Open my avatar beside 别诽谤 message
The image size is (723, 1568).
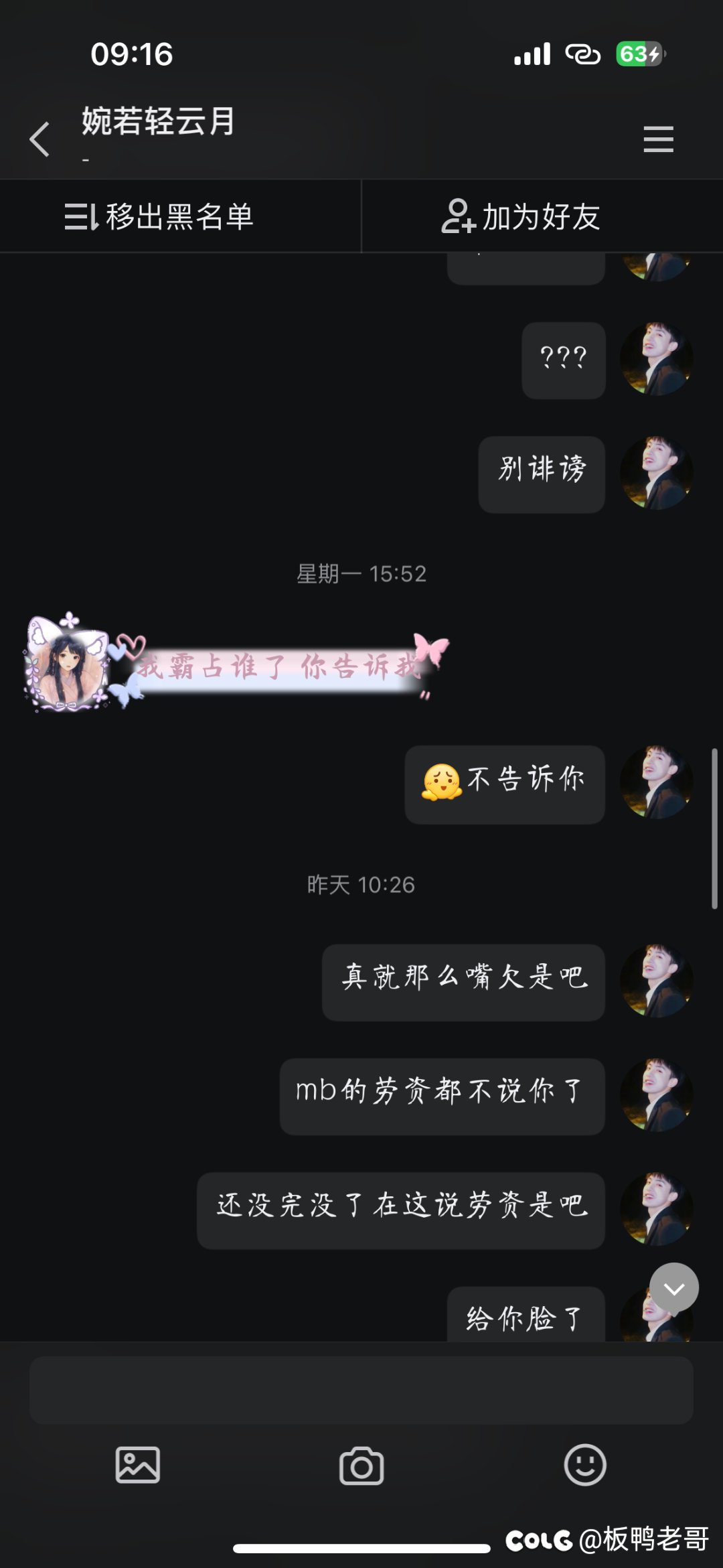(656, 473)
